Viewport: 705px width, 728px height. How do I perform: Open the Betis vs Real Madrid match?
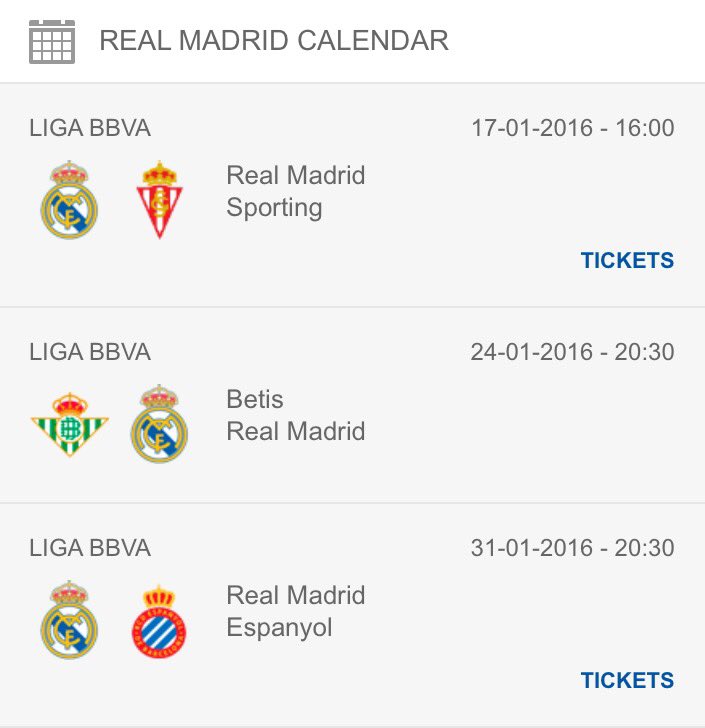click(295, 416)
